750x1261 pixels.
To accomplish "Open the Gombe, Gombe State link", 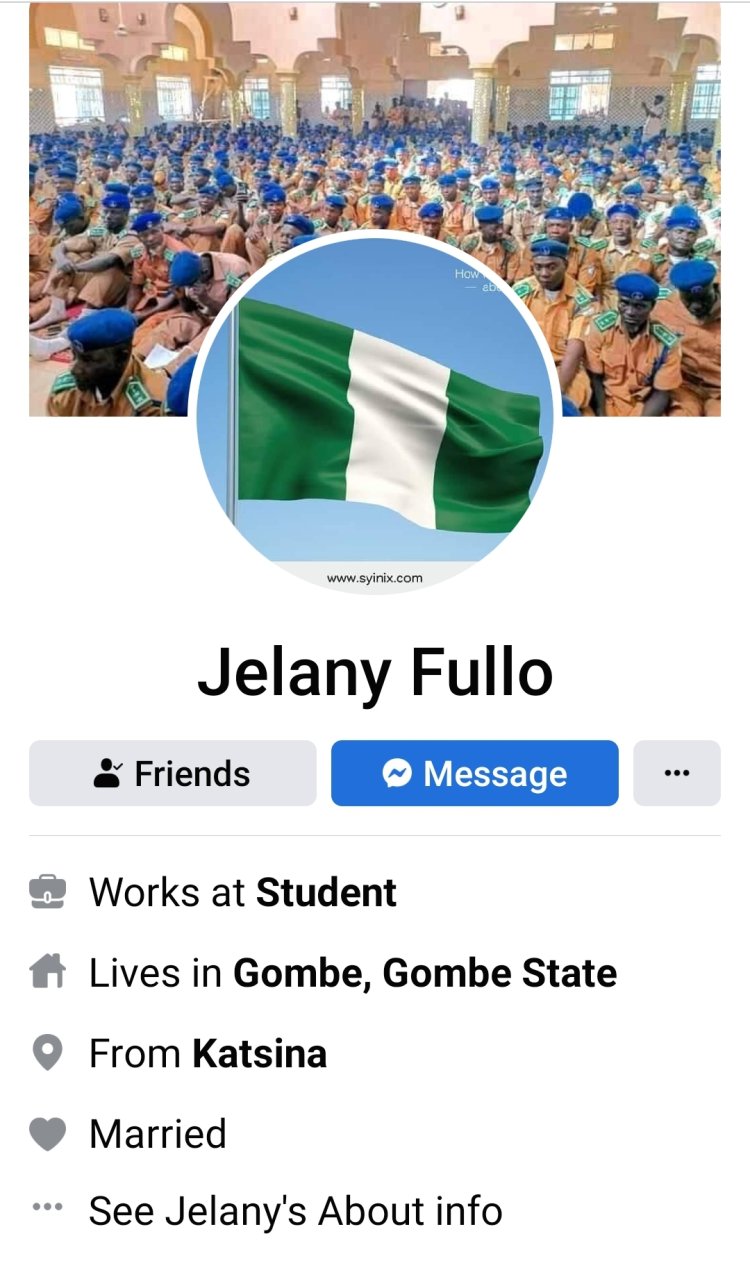I will click(425, 973).
